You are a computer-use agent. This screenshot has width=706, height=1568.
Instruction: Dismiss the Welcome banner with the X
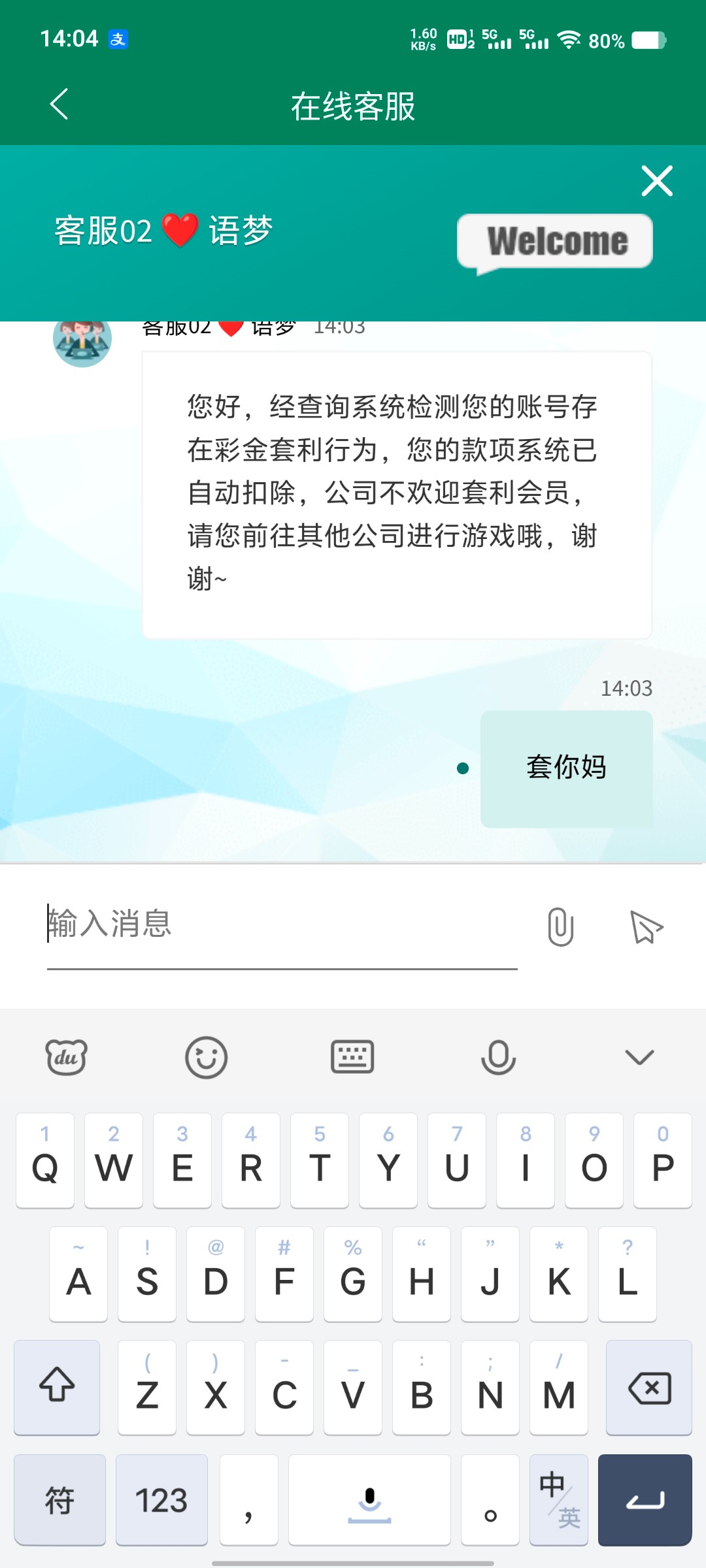coord(657,181)
